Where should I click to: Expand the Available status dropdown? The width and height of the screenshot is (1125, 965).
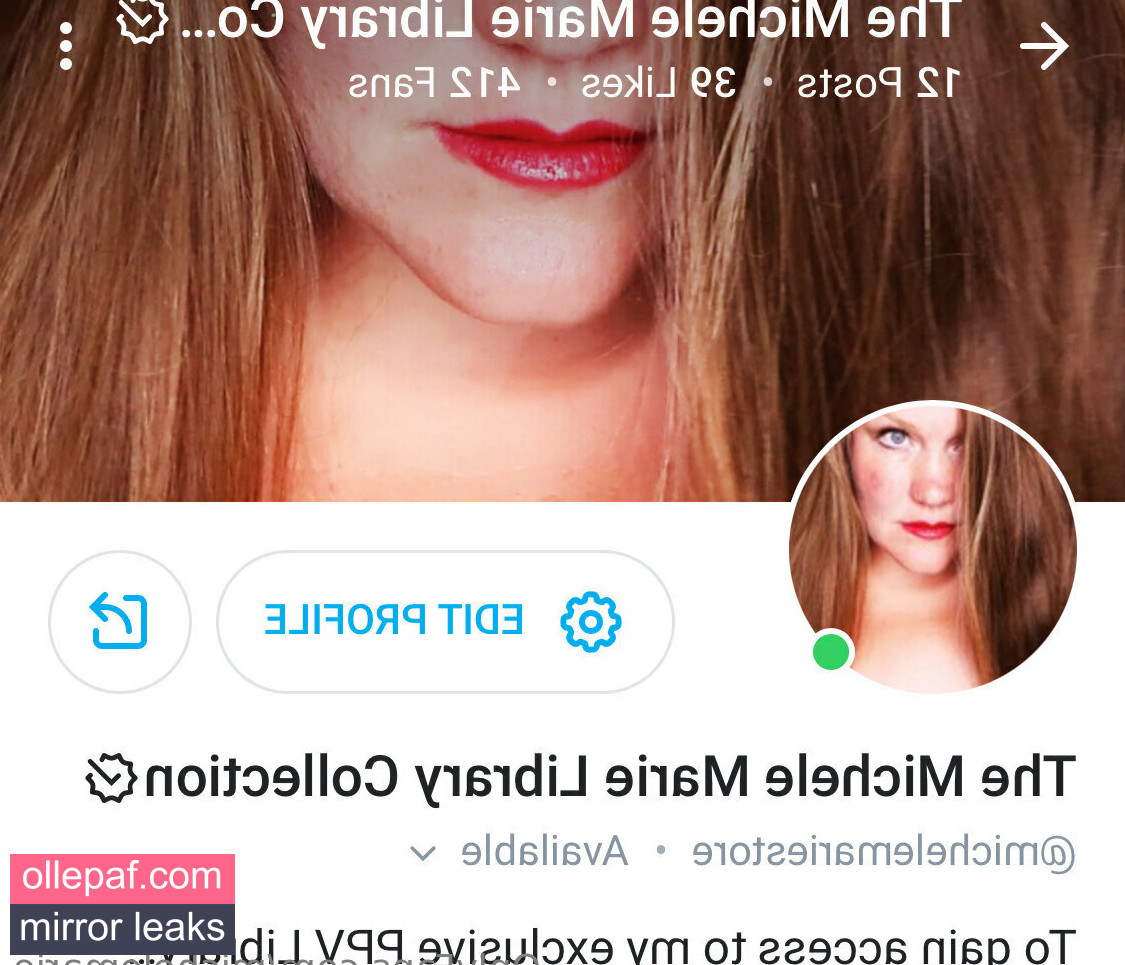(x=424, y=853)
